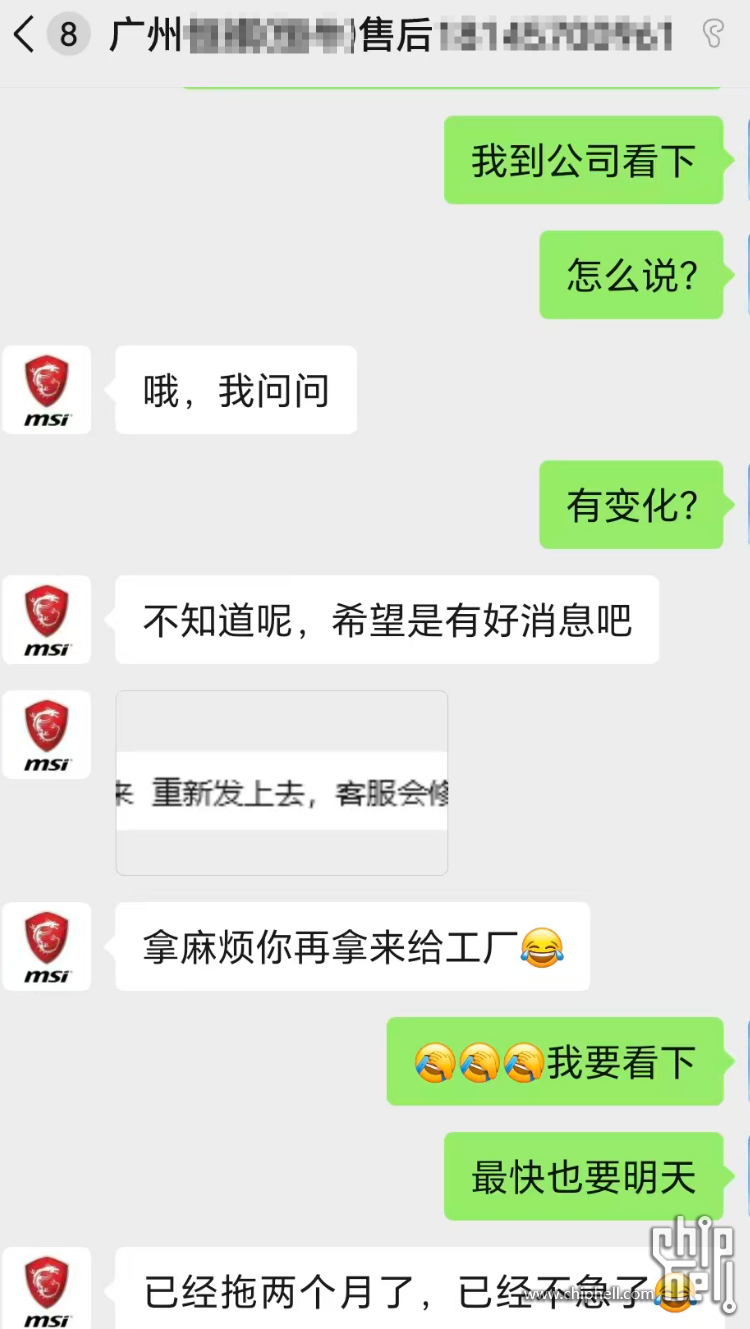Image resolution: width=750 pixels, height=1329 pixels.
Task: Tap the MSI avatar near '拿麻烦你再拿来给工厂'
Action: (46, 946)
